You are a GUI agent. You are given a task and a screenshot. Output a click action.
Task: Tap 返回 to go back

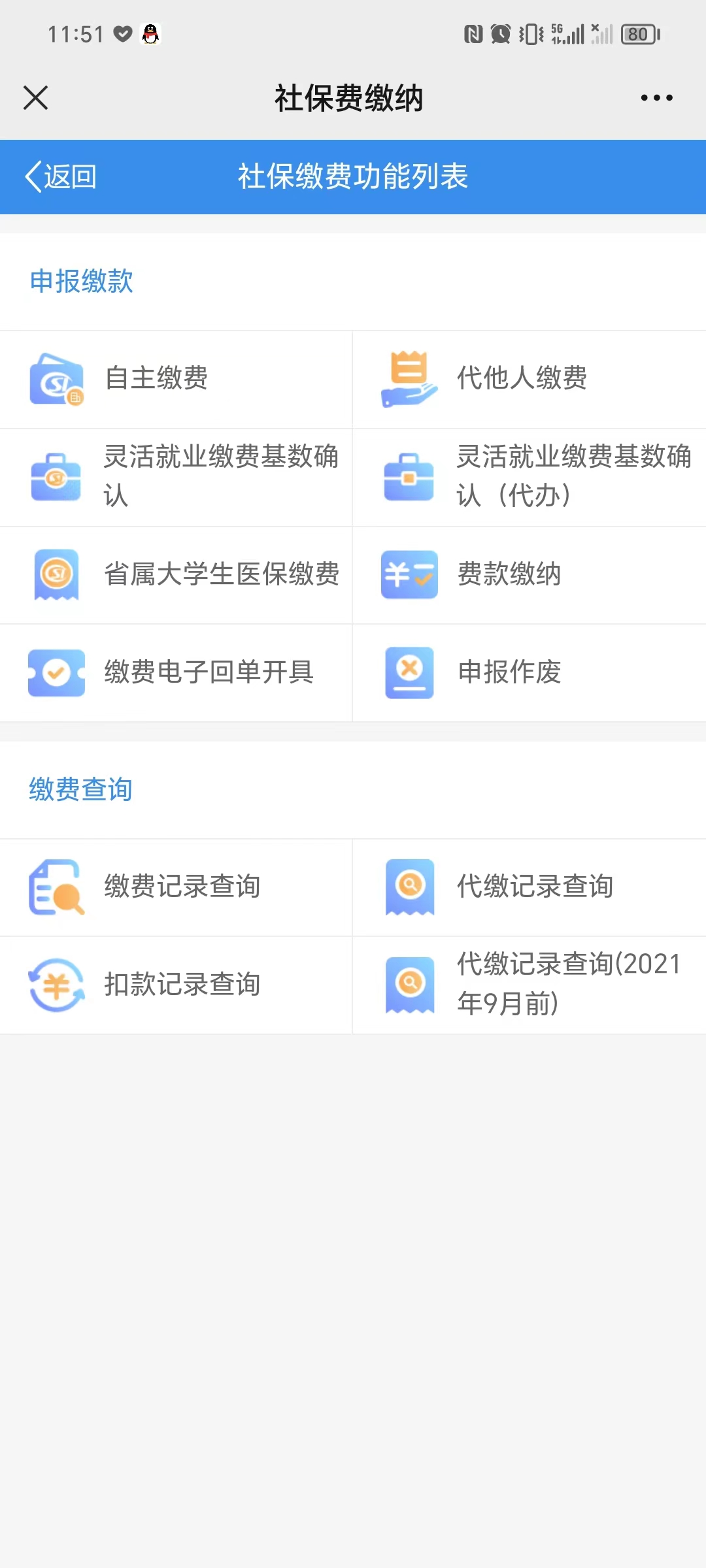60,176
